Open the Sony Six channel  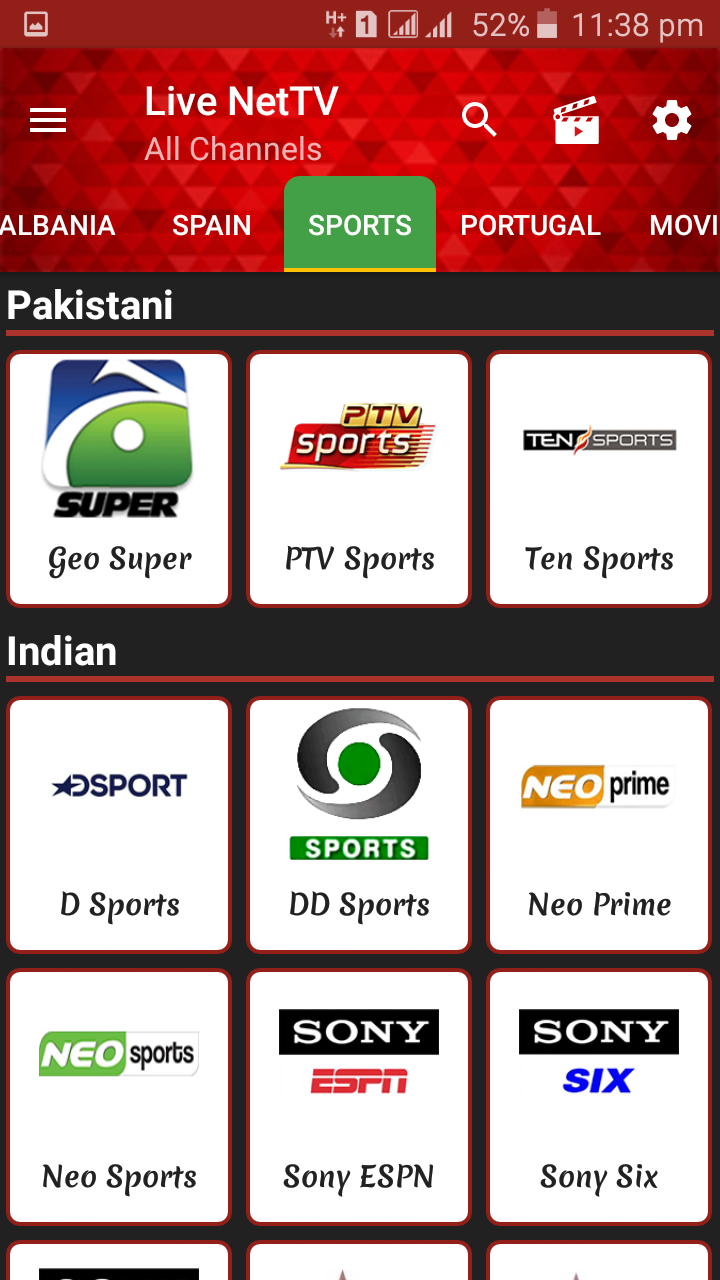click(x=599, y=1097)
